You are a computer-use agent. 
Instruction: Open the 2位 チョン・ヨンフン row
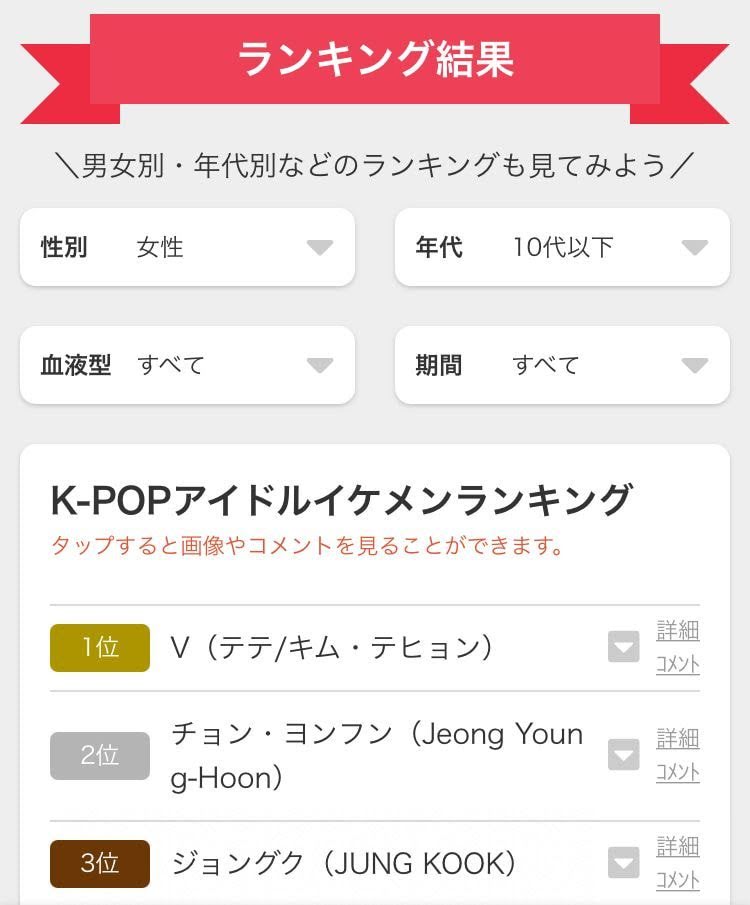[376, 756]
